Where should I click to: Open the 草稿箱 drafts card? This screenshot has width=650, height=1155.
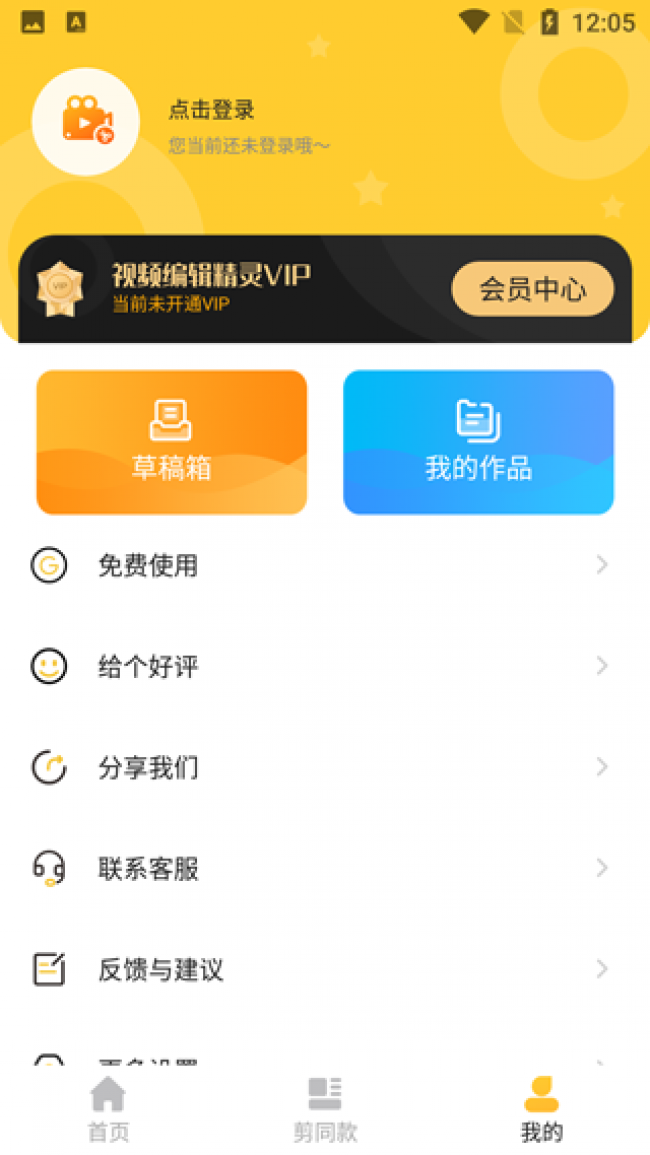coord(172,442)
